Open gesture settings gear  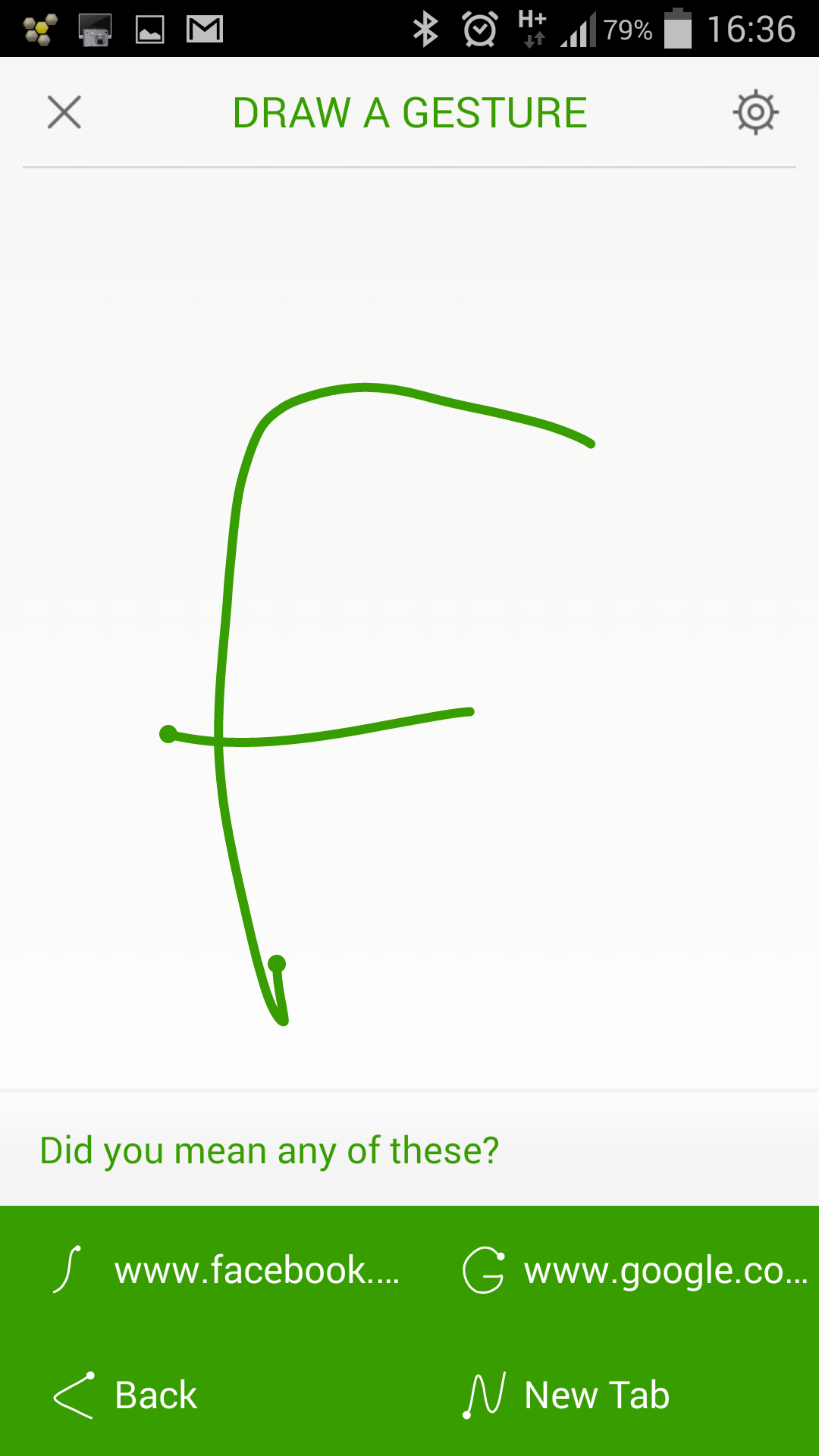point(755,113)
